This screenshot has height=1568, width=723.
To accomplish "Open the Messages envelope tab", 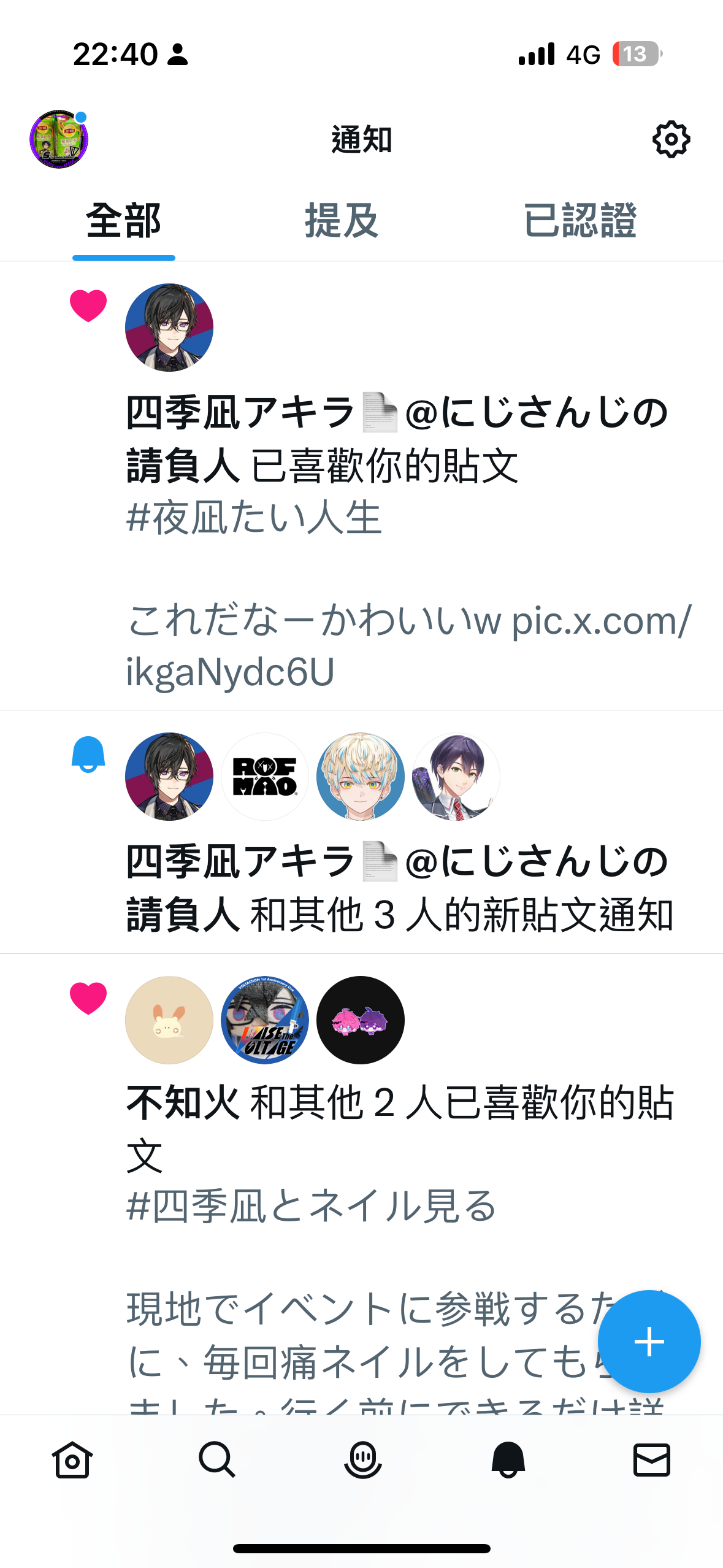I will (651, 1459).
